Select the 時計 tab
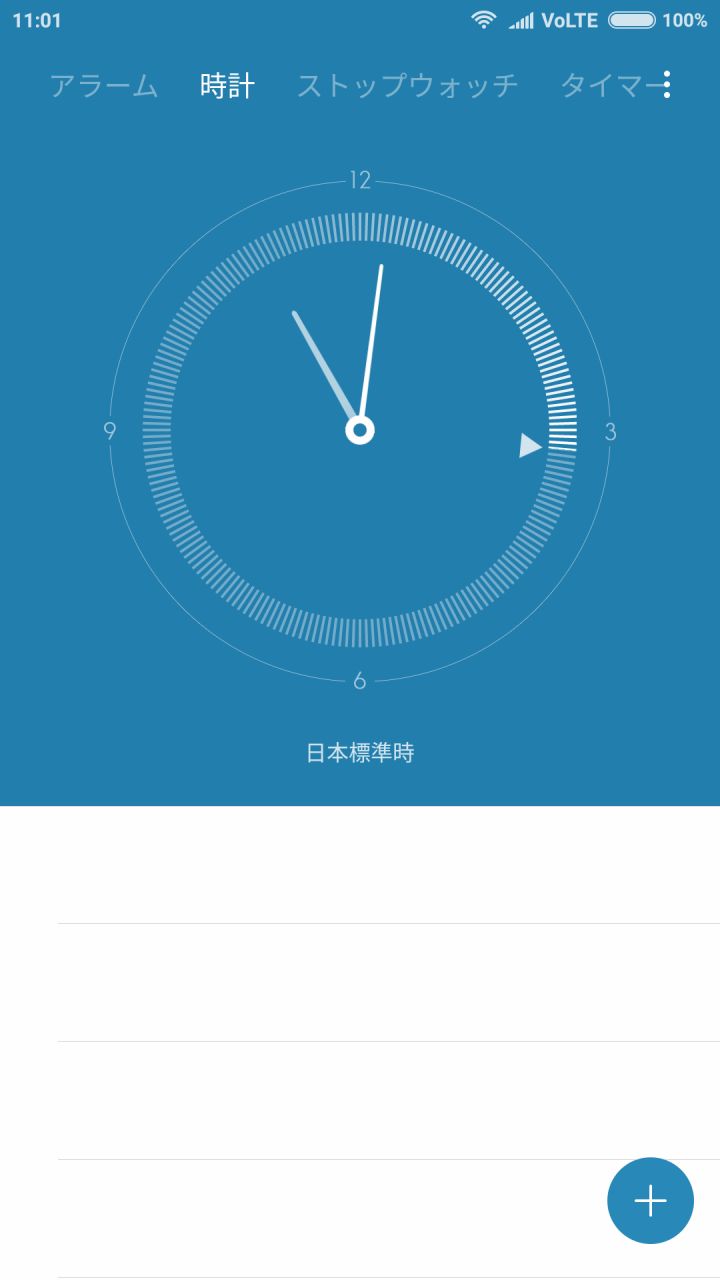 227,86
